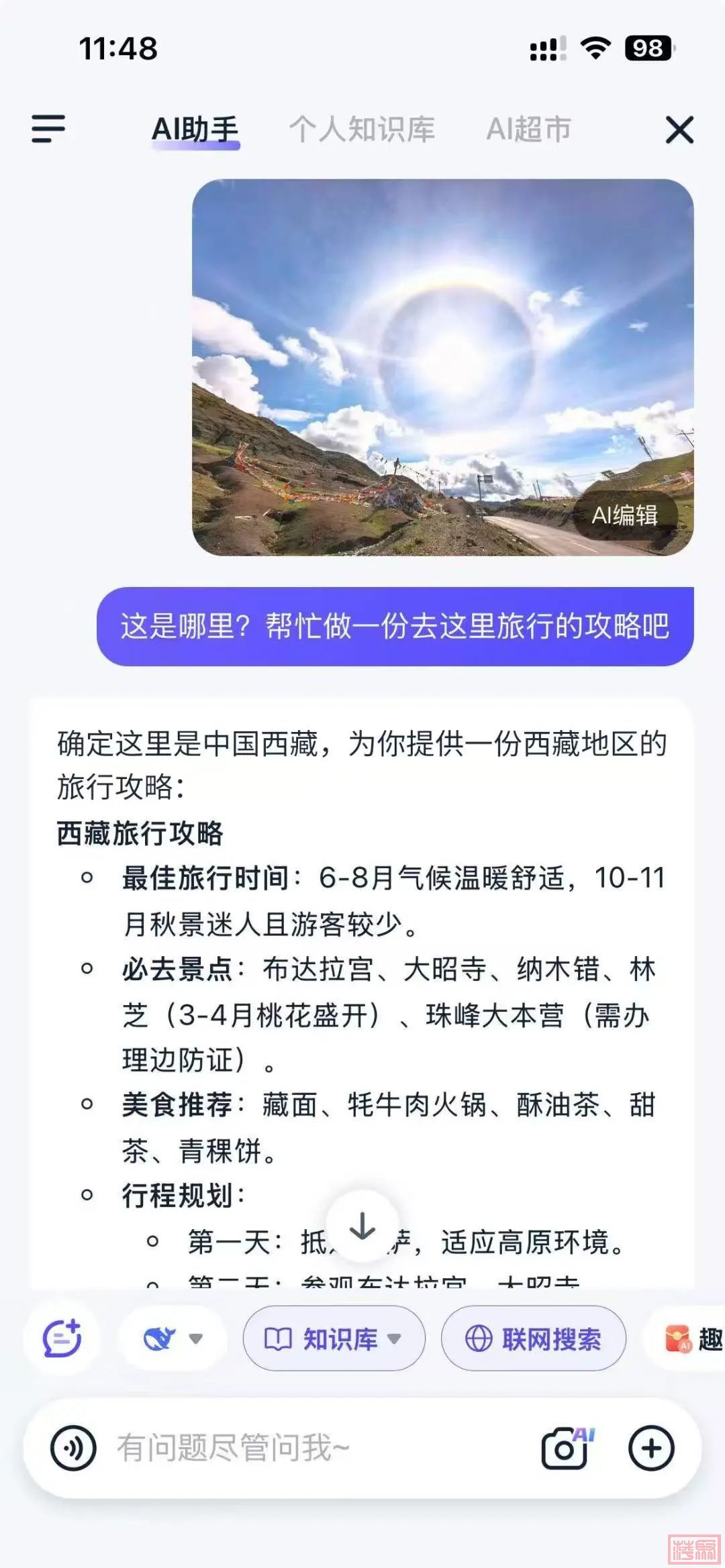Open the AI camera icon
The image size is (725, 1568).
pyautogui.click(x=566, y=1448)
